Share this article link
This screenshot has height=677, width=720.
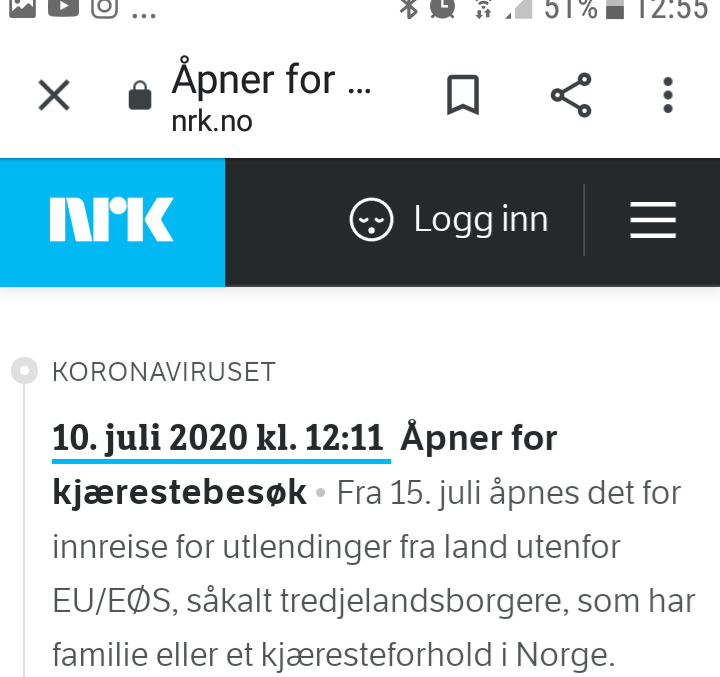[571, 96]
